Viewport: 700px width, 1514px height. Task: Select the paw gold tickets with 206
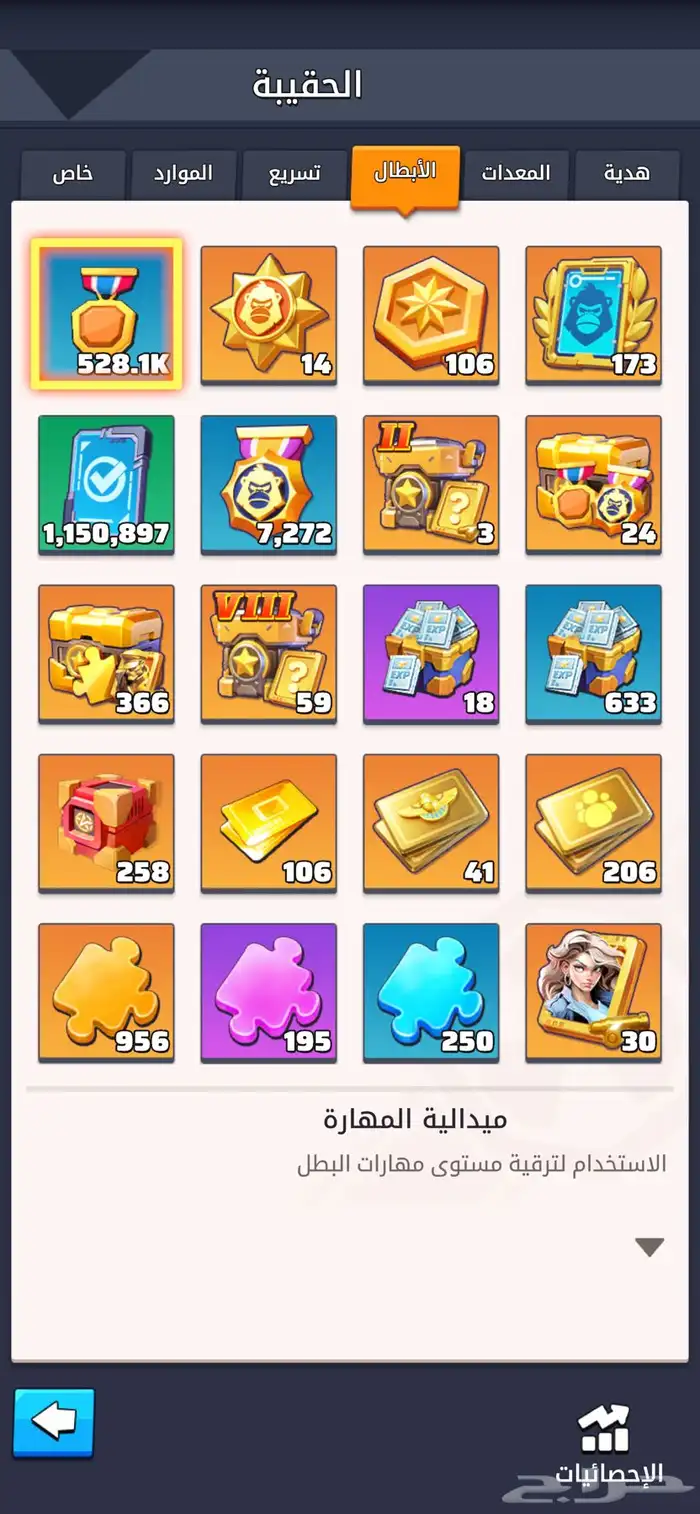coord(593,822)
